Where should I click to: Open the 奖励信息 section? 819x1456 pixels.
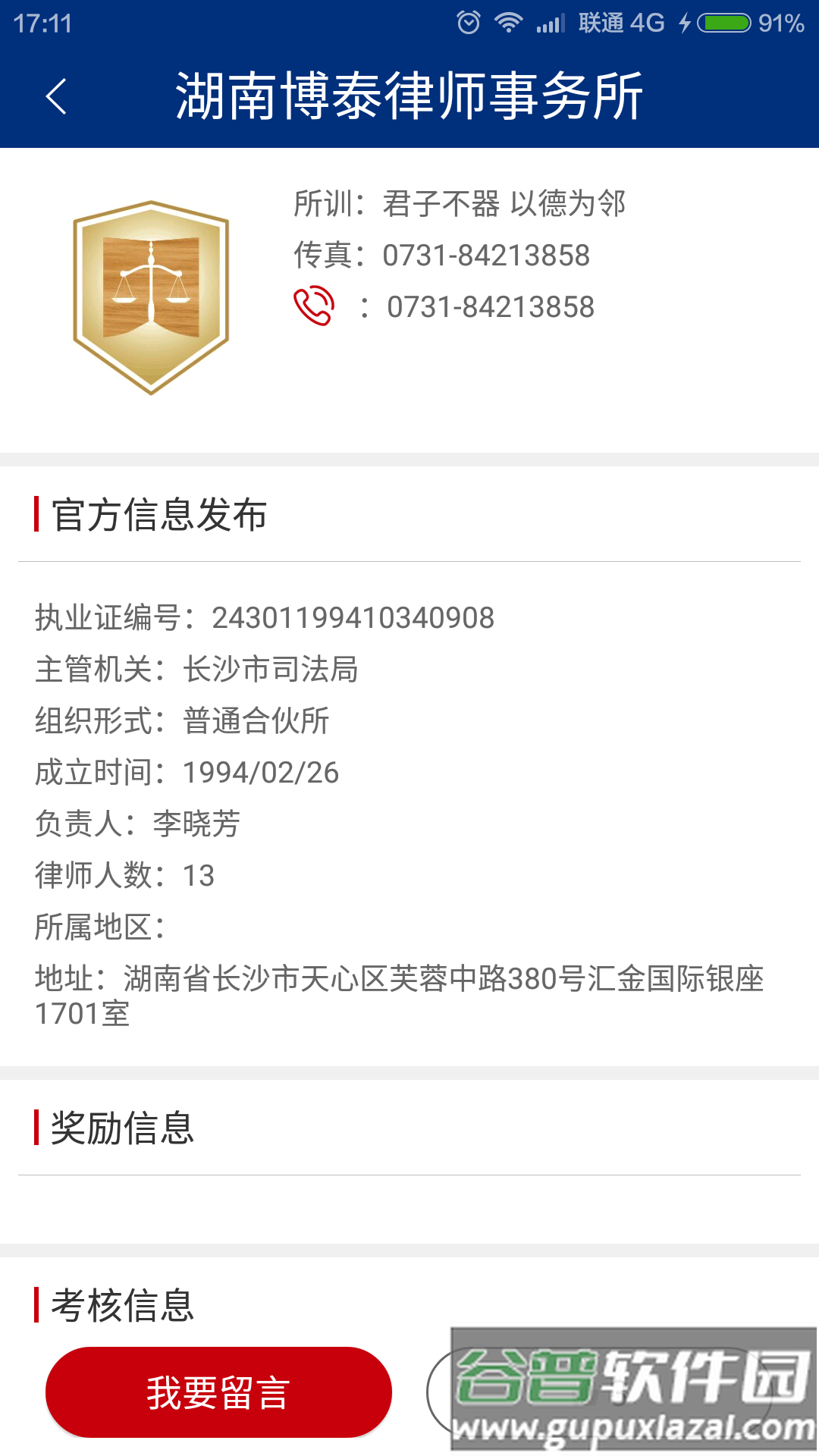coord(121,1129)
